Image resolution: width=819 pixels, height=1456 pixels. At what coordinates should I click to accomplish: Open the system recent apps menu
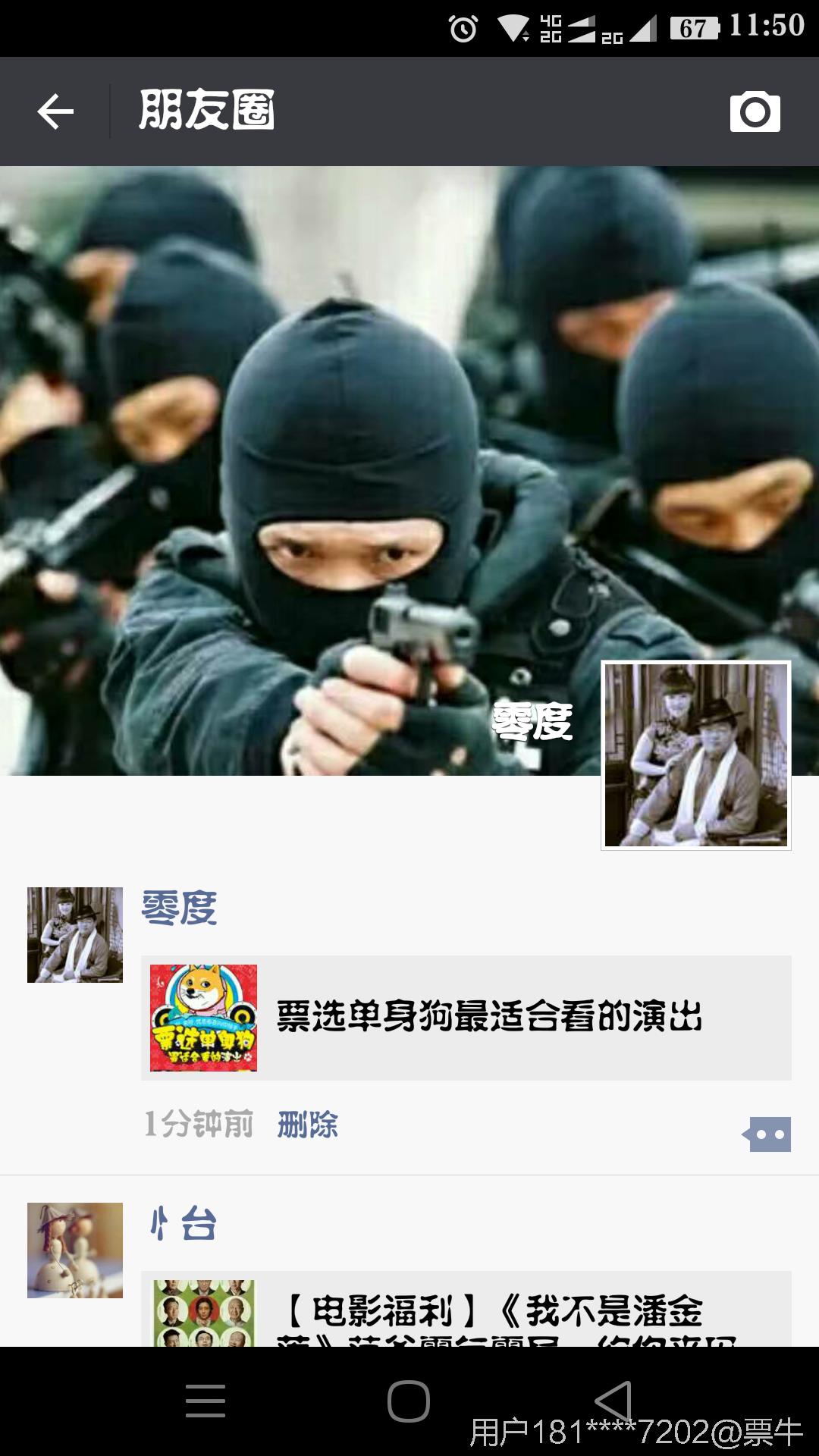pos(206,1400)
